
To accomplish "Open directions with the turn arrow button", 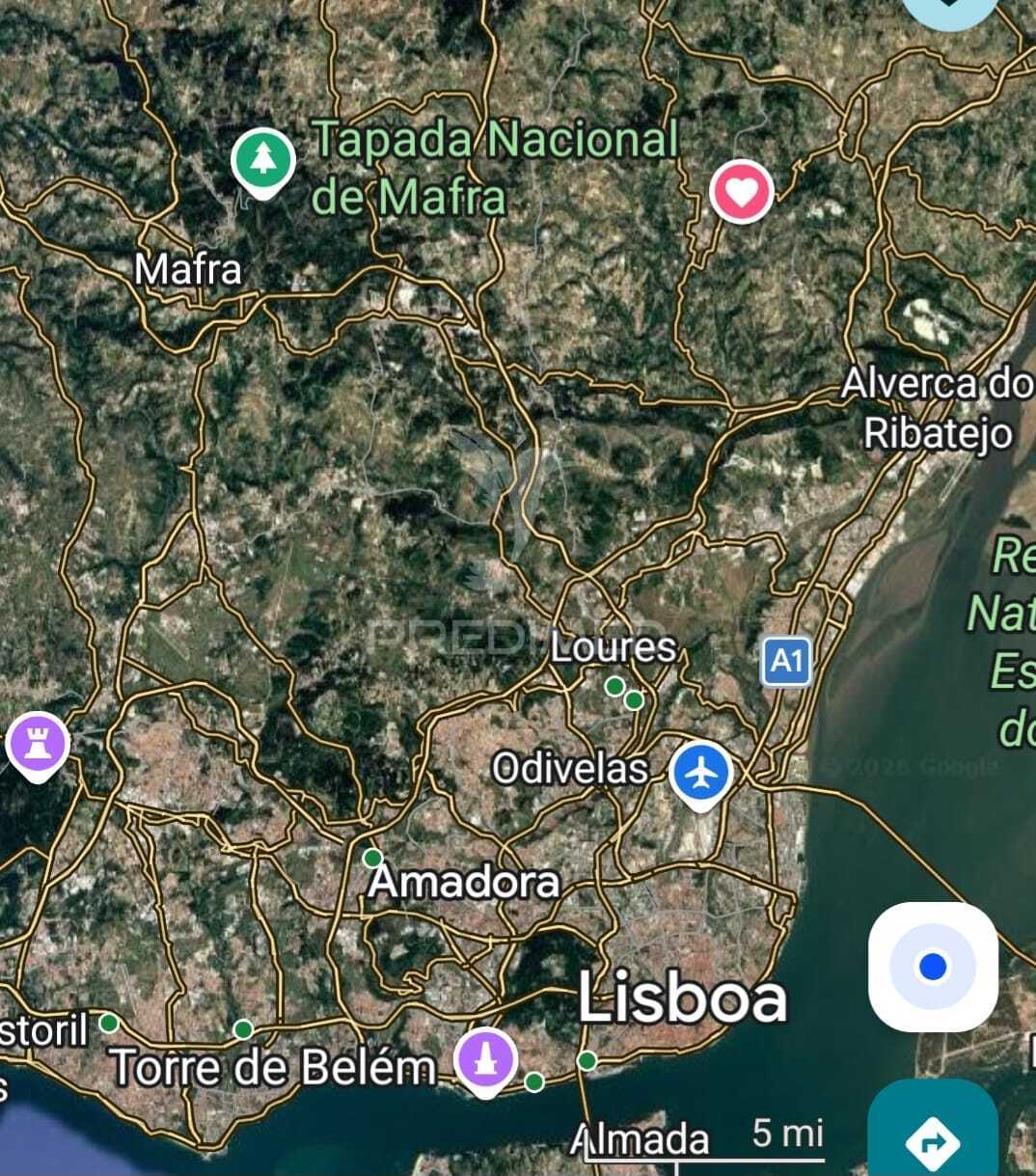I will click(x=932, y=1138).
